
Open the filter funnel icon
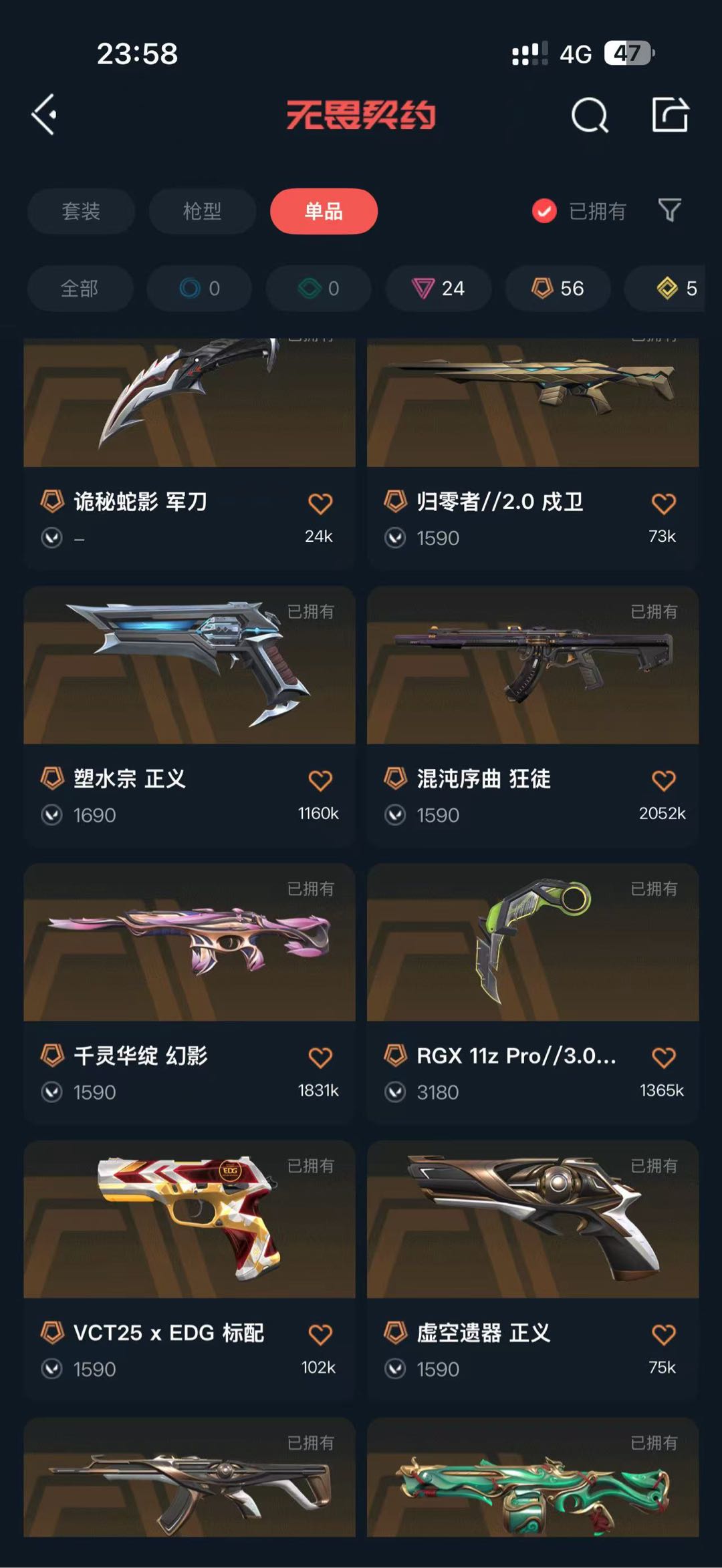669,210
